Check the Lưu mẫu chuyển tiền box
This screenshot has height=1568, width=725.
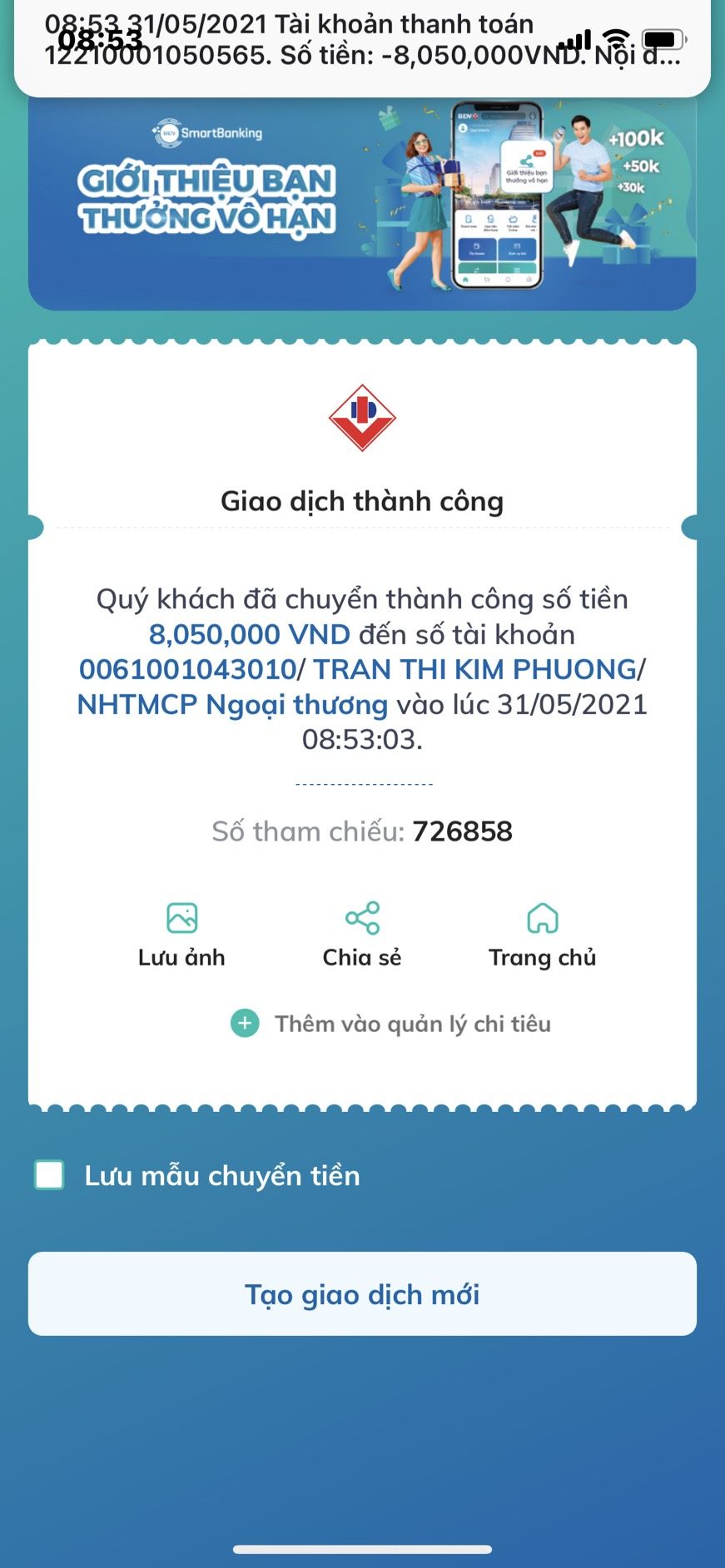point(49,1175)
